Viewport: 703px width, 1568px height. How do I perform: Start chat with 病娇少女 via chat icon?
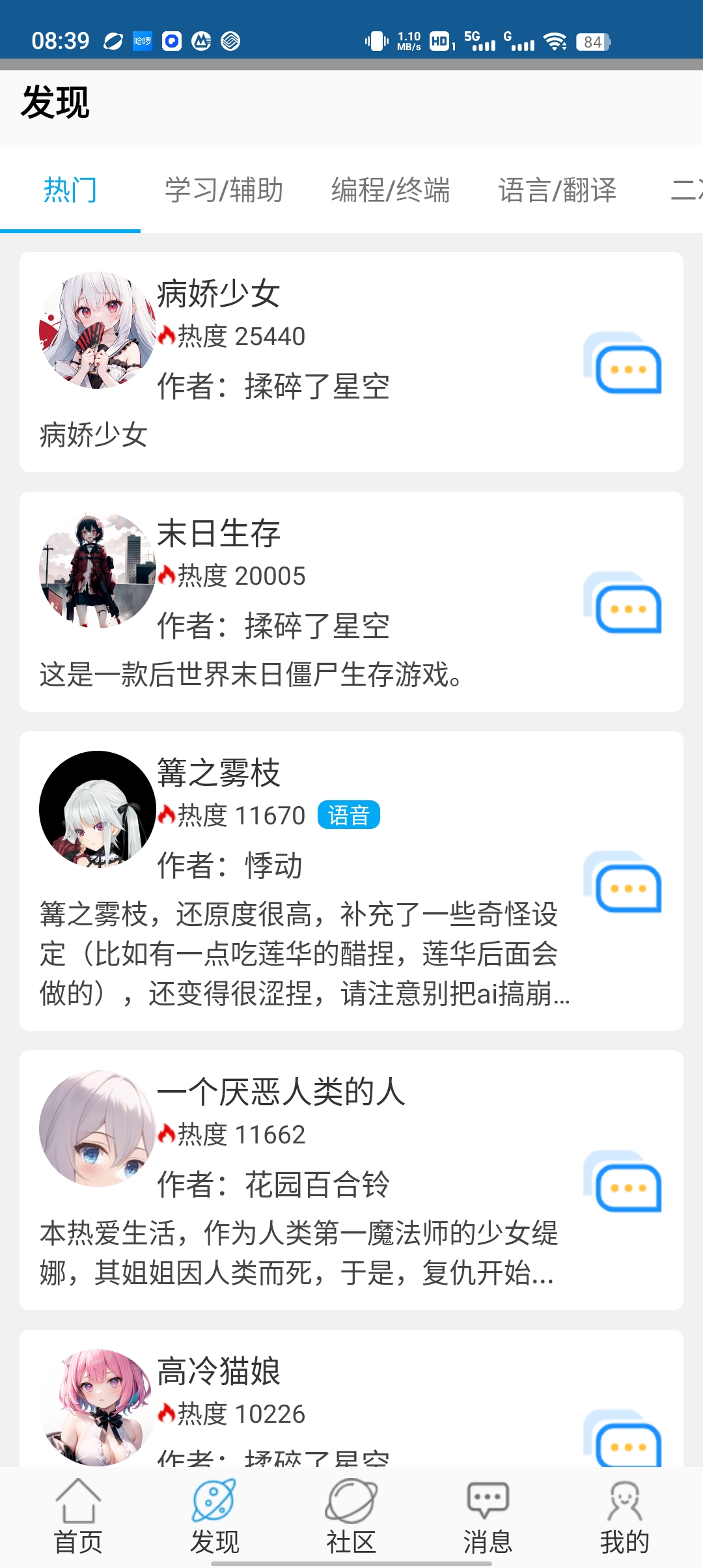click(623, 363)
